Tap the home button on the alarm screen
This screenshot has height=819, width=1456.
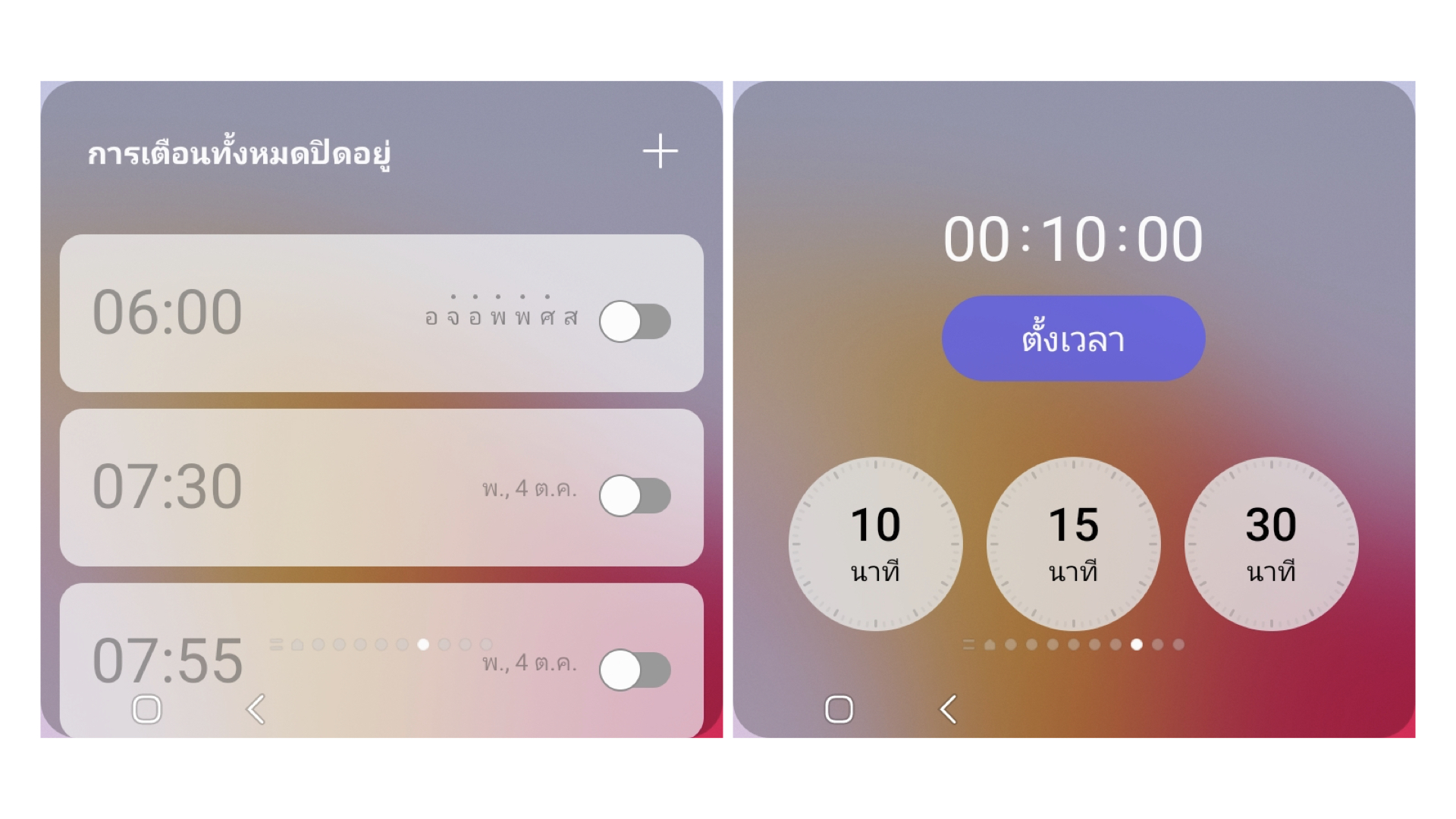[146, 709]
